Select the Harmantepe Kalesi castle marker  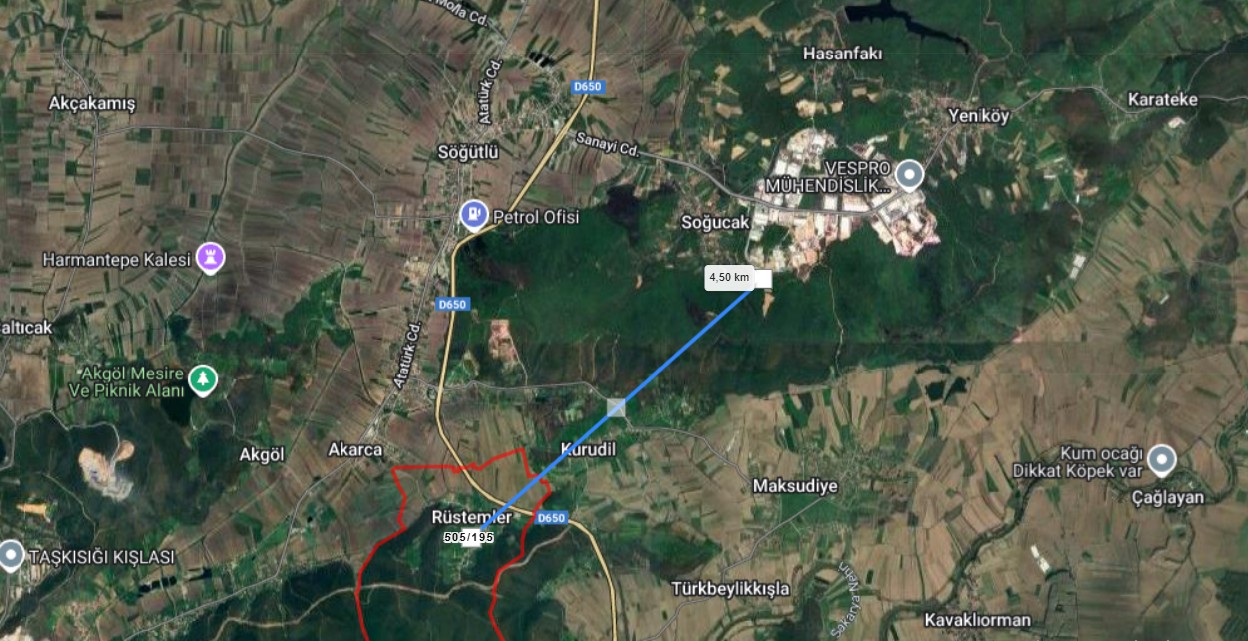(210, 258)
